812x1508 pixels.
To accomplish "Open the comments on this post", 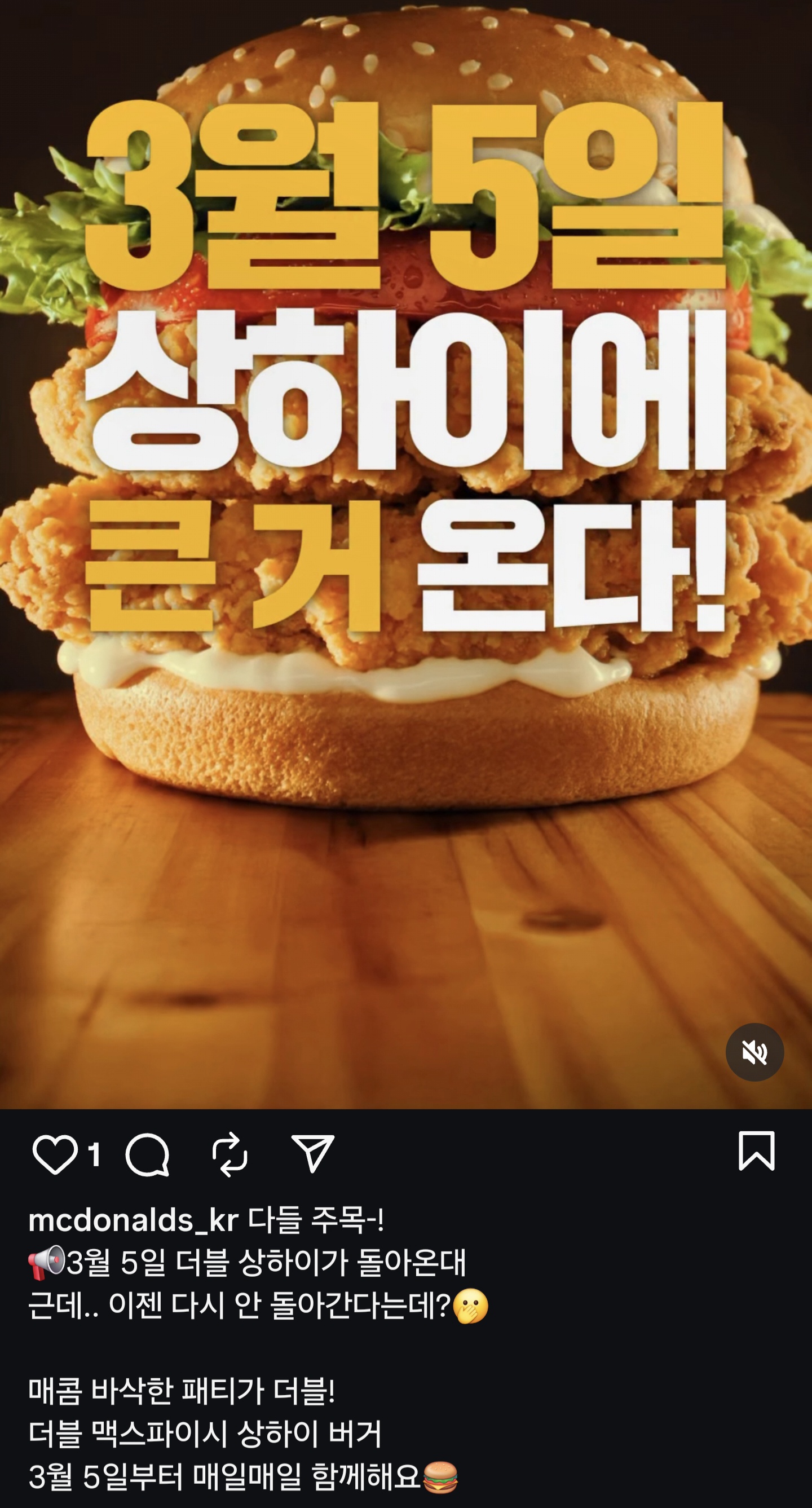I will pyautogui.click(x=148, y=1154).
